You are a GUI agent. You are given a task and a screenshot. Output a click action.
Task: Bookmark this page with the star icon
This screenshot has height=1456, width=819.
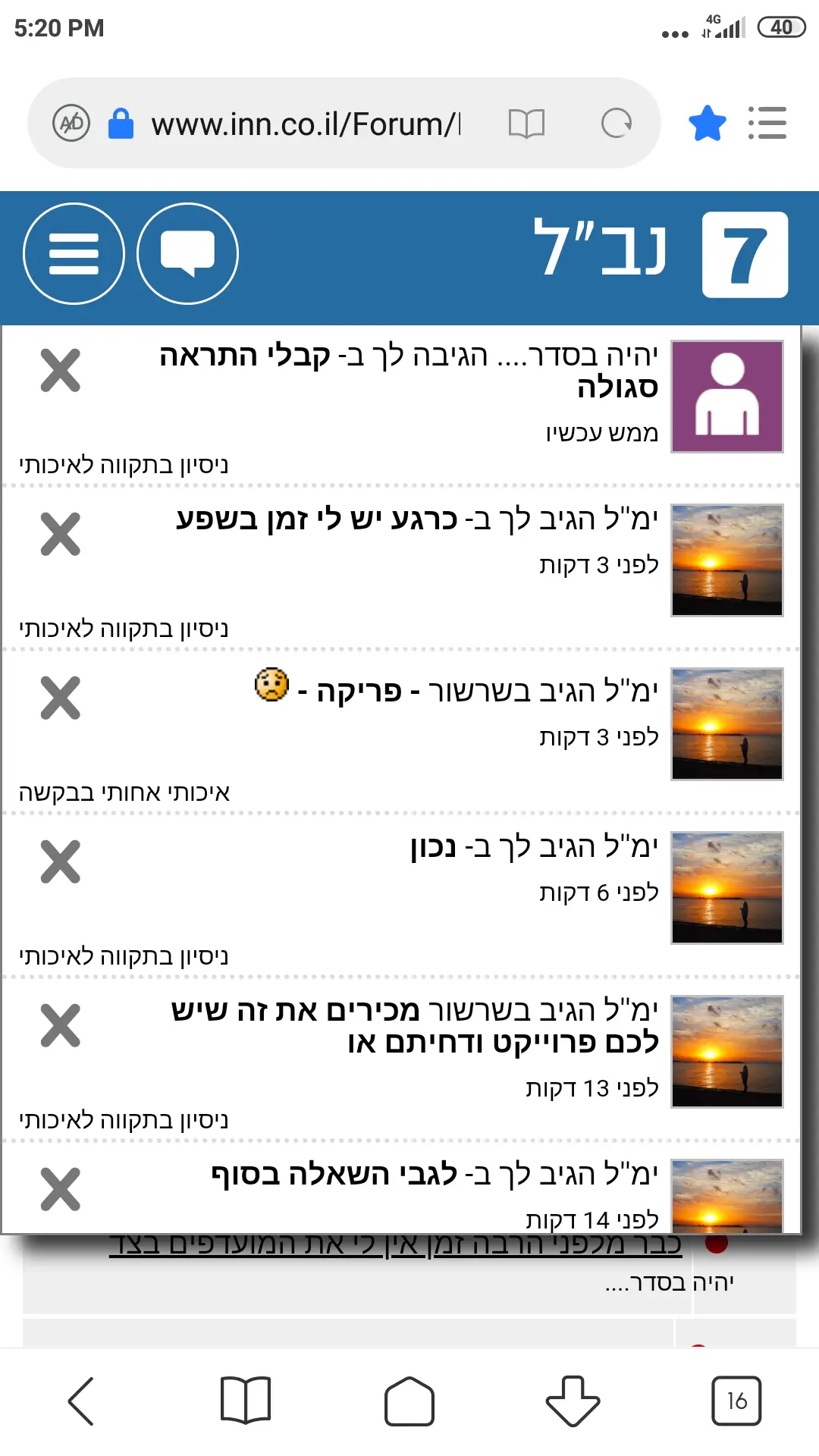707,124
